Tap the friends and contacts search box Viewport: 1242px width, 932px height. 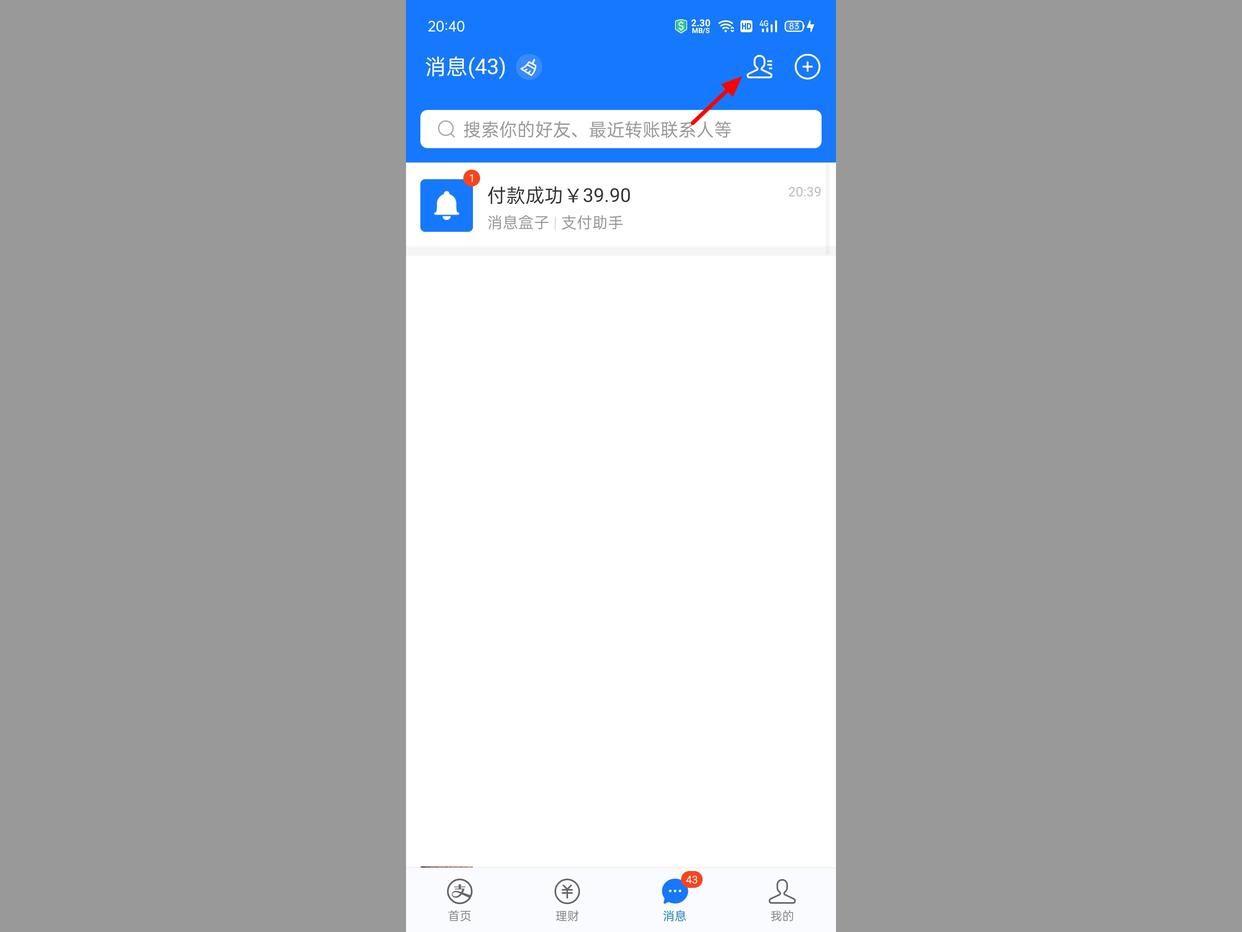(x=620, y=129)
